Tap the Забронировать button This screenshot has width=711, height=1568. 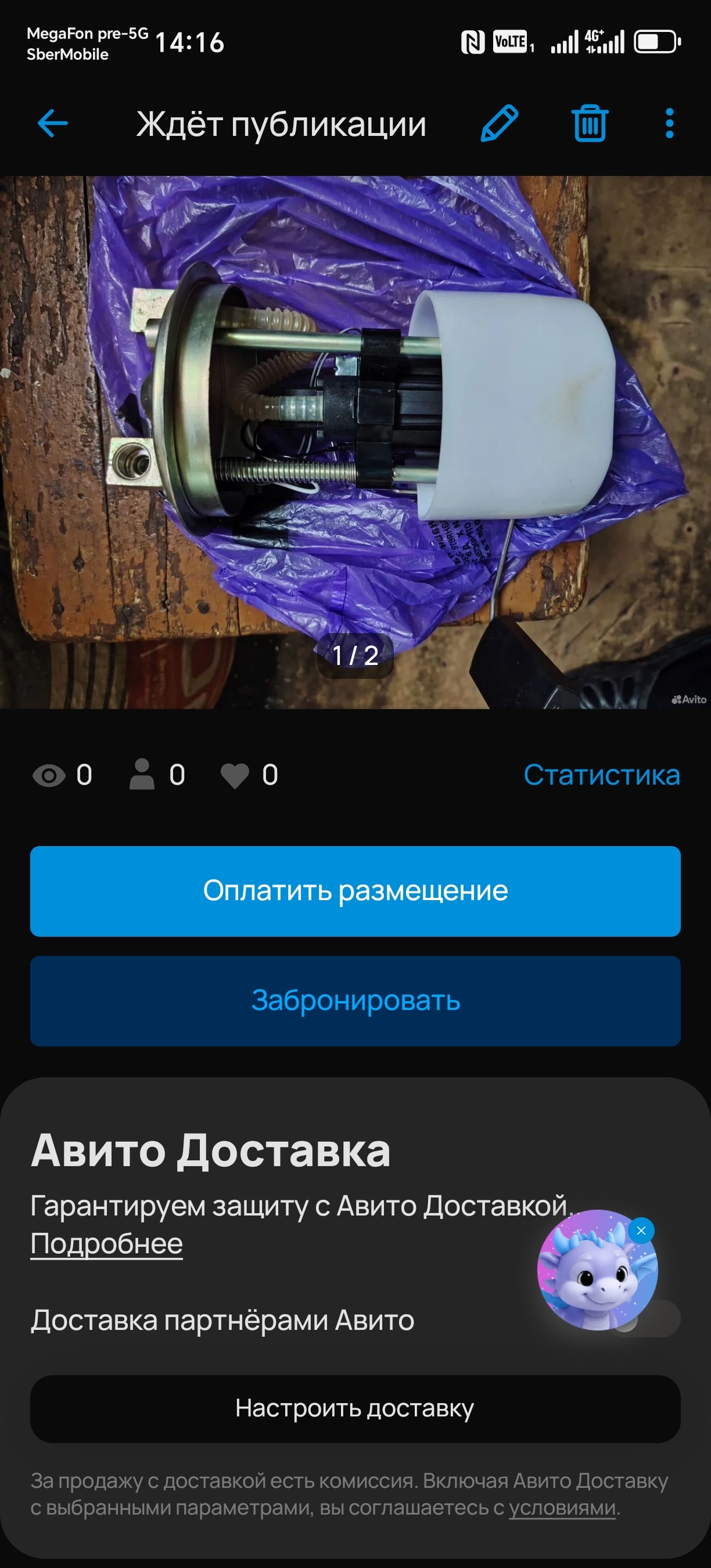point(355,1001)
